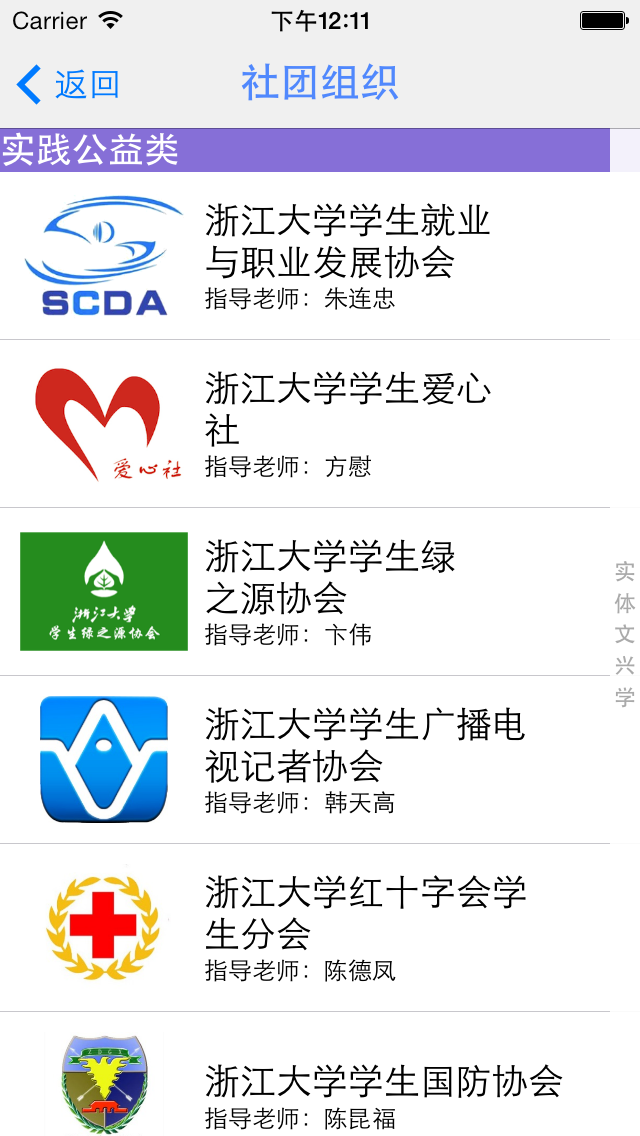
Task: Go back with the 返回 button
Action: pos(67,84)
